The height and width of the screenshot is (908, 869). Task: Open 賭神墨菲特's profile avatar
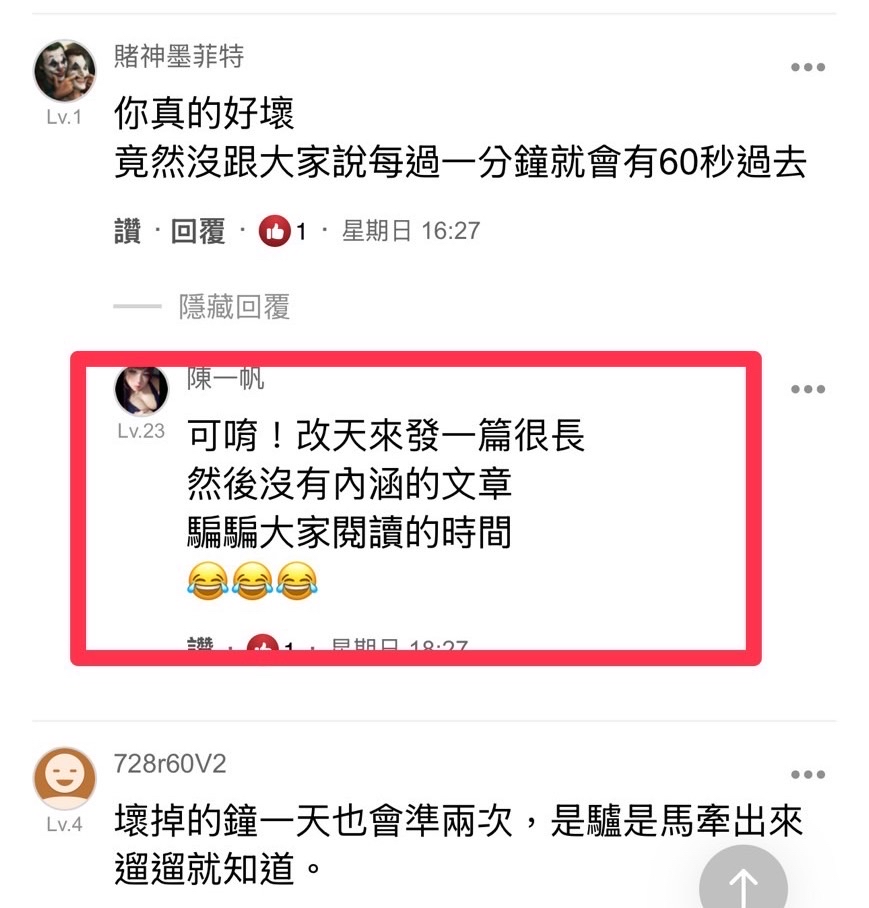64,71
